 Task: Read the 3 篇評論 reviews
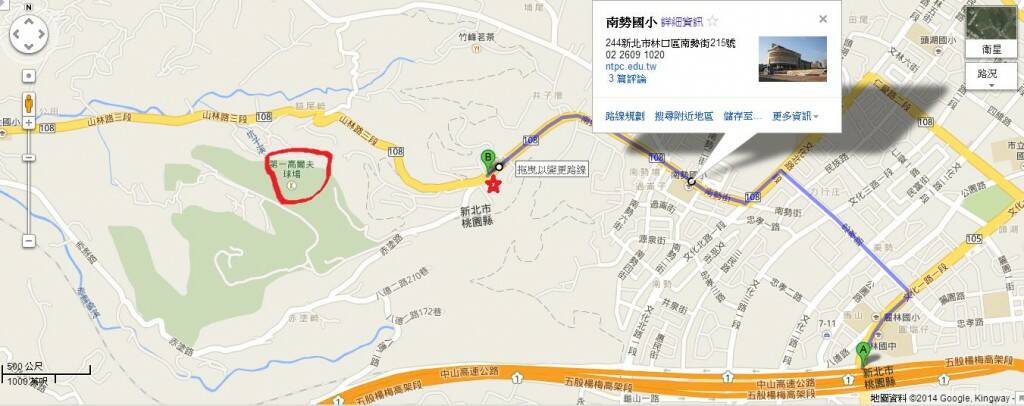(627, 78)
